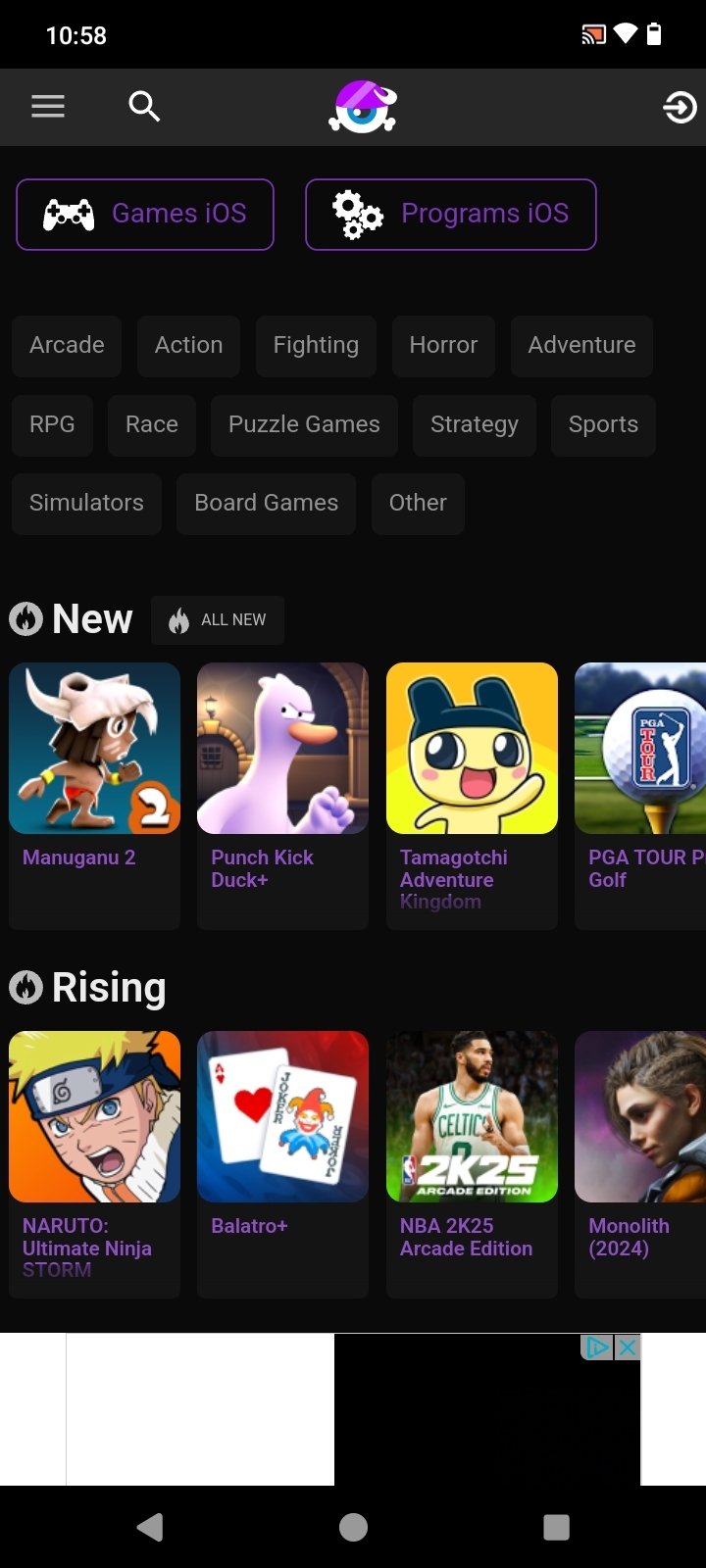View all new games

218,619
